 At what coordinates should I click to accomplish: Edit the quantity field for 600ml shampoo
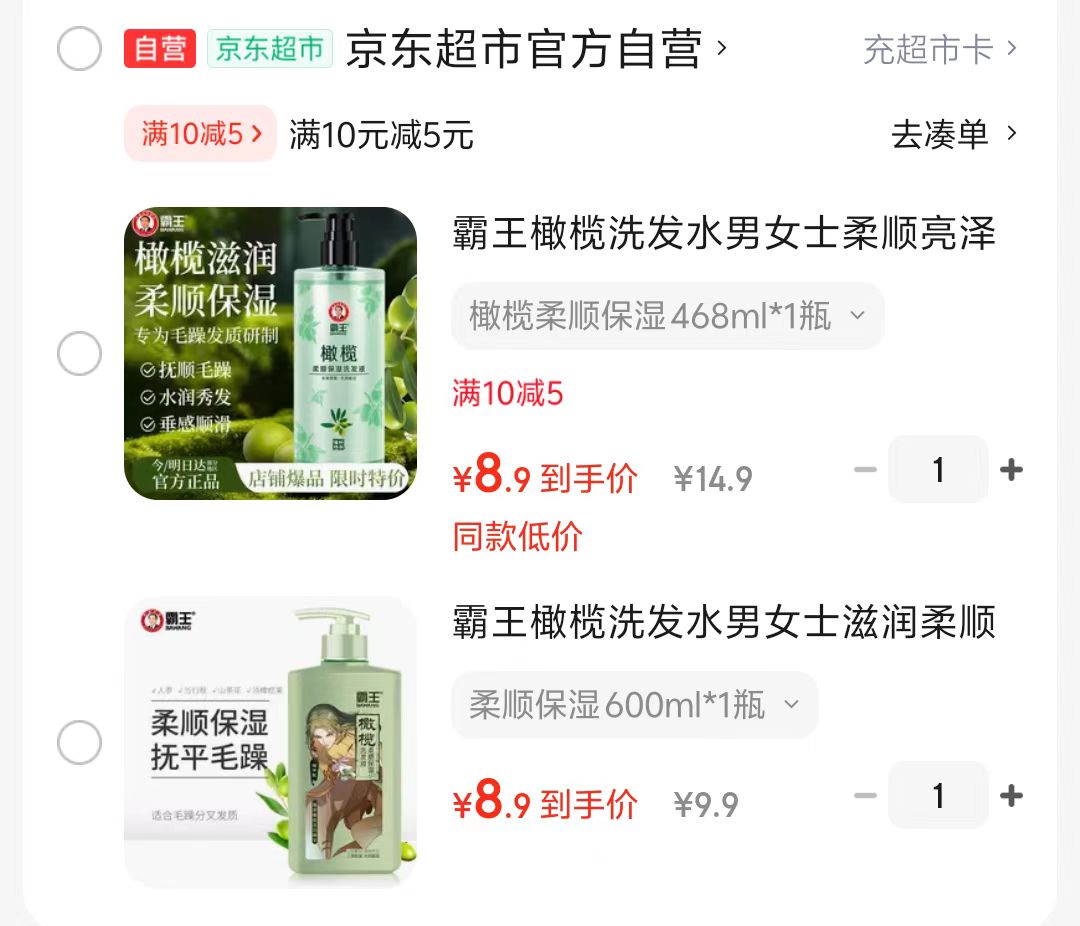pyautogui.click(x=938, y=795)
